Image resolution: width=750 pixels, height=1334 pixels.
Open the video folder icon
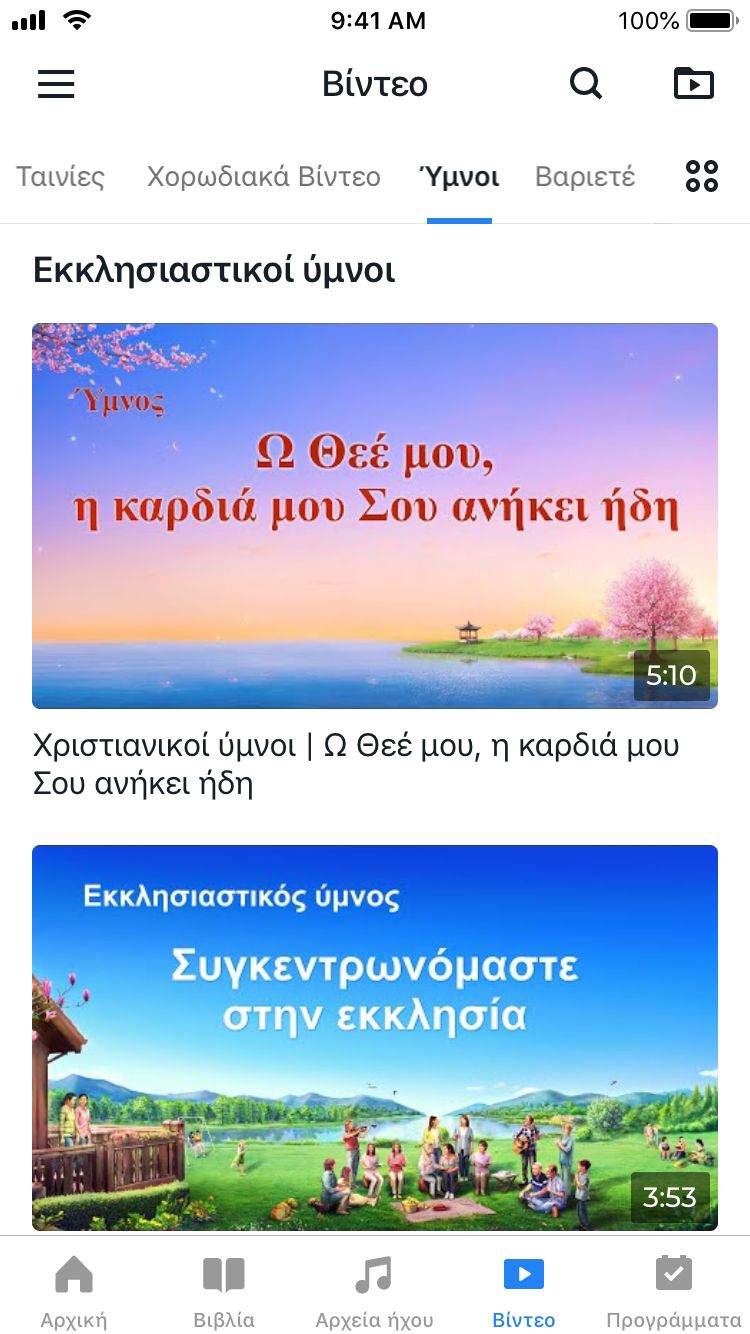(x=694, y=84)
